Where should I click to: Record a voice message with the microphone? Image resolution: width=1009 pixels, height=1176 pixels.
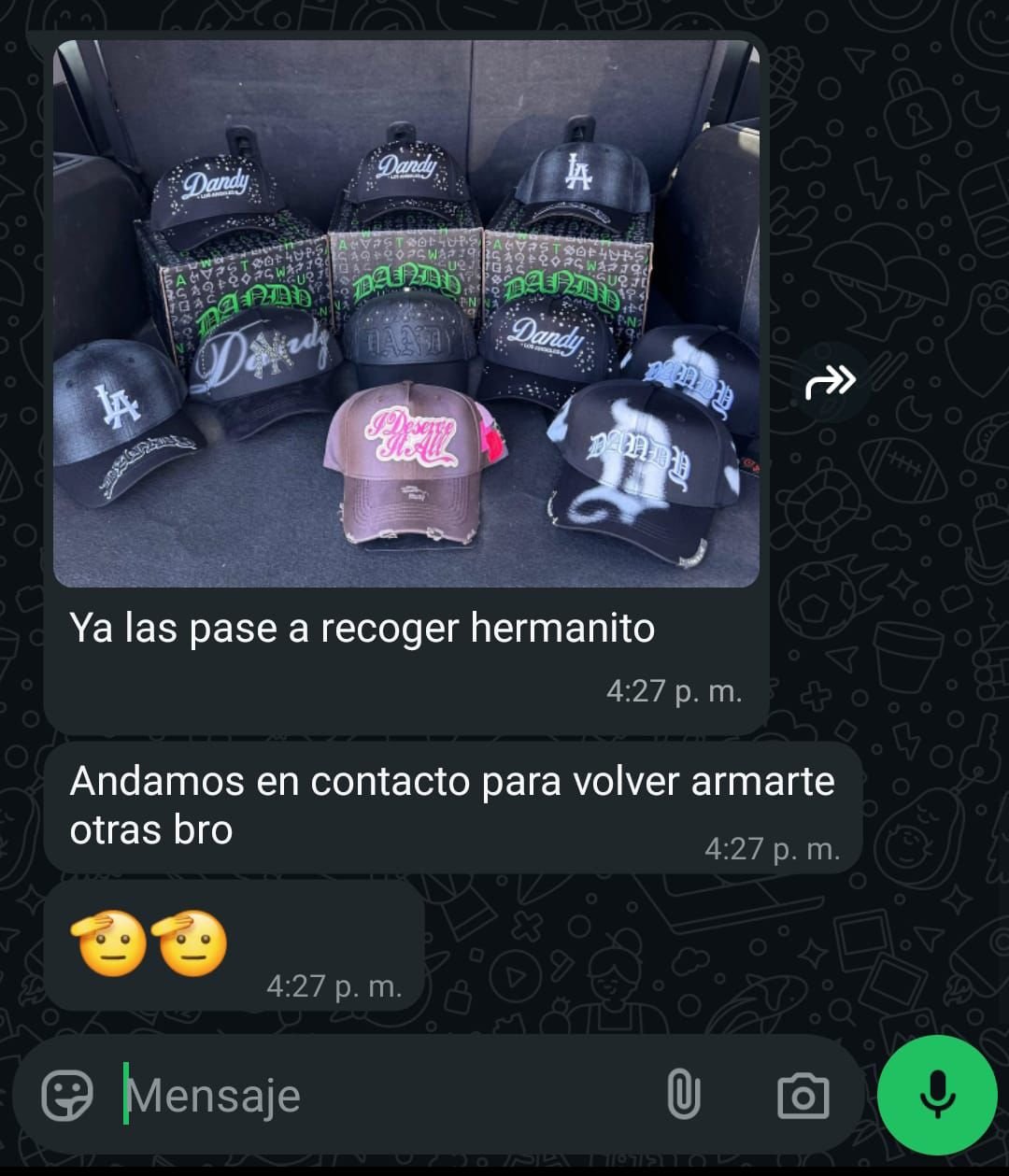tap(937, 1096)
